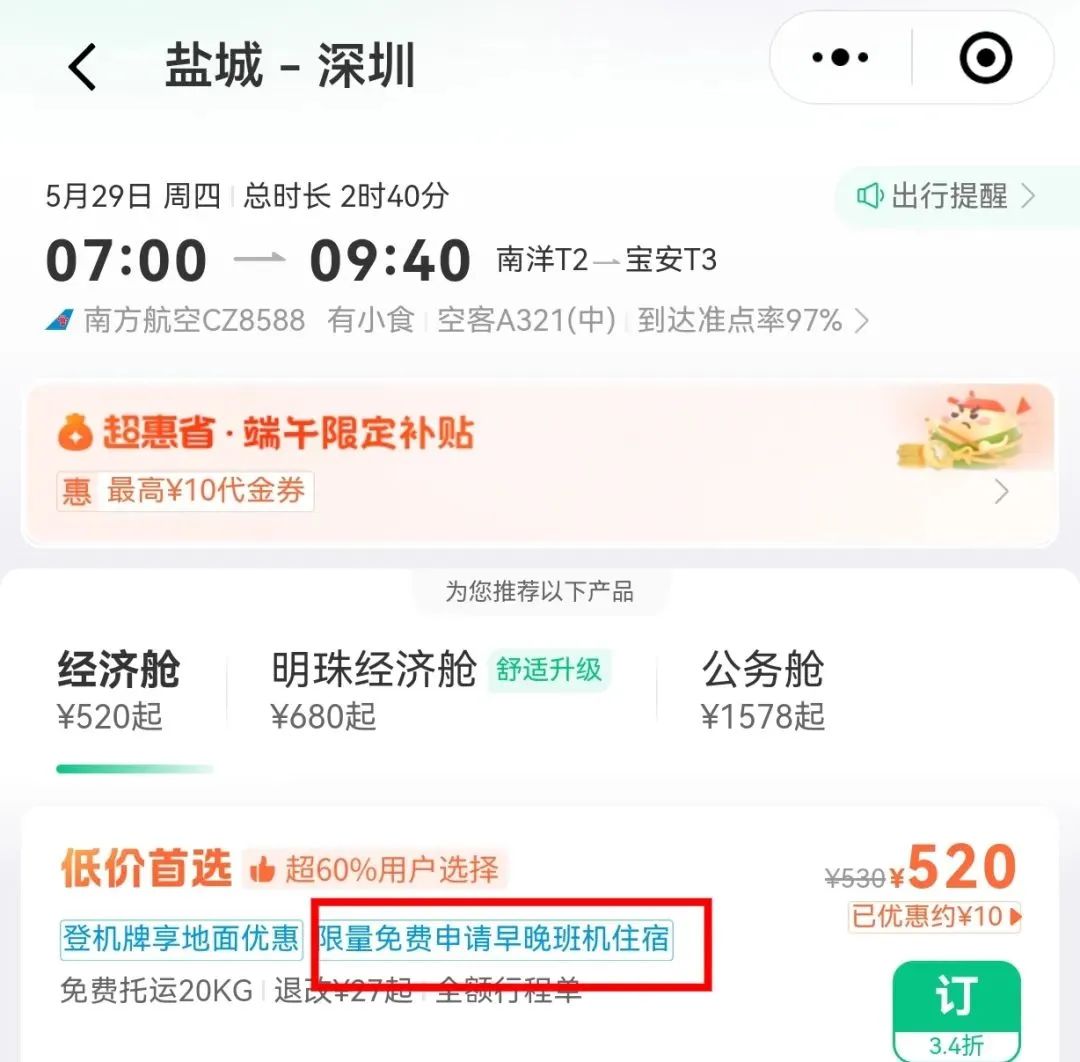This screenshot has height=1062, width=1080.
Task: Select the 经济舱 tab
Action: point(120,688)
